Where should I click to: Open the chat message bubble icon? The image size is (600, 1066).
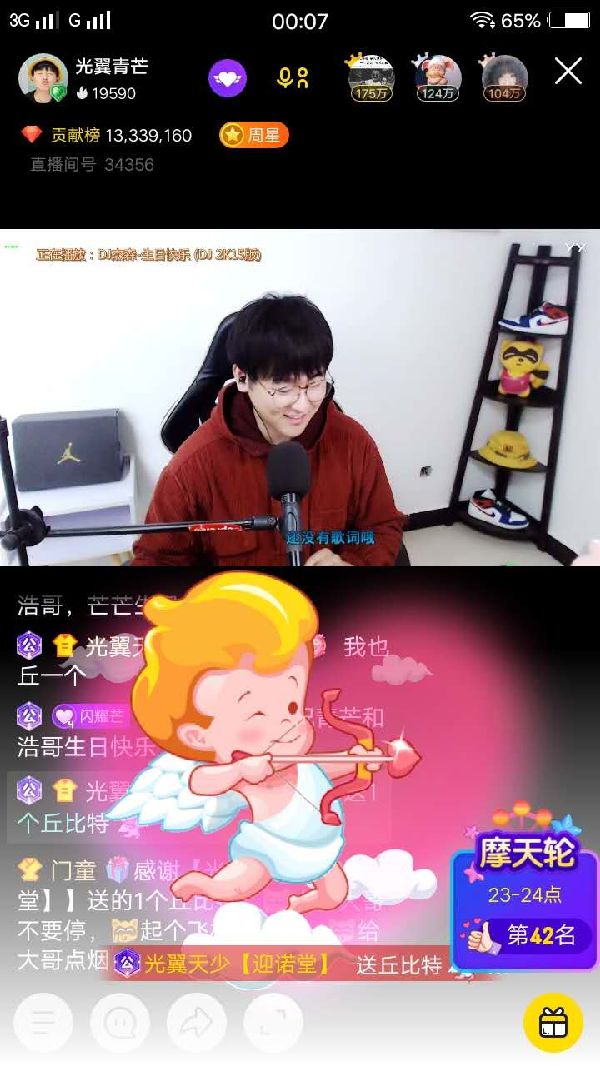[x=120, y=1022]
